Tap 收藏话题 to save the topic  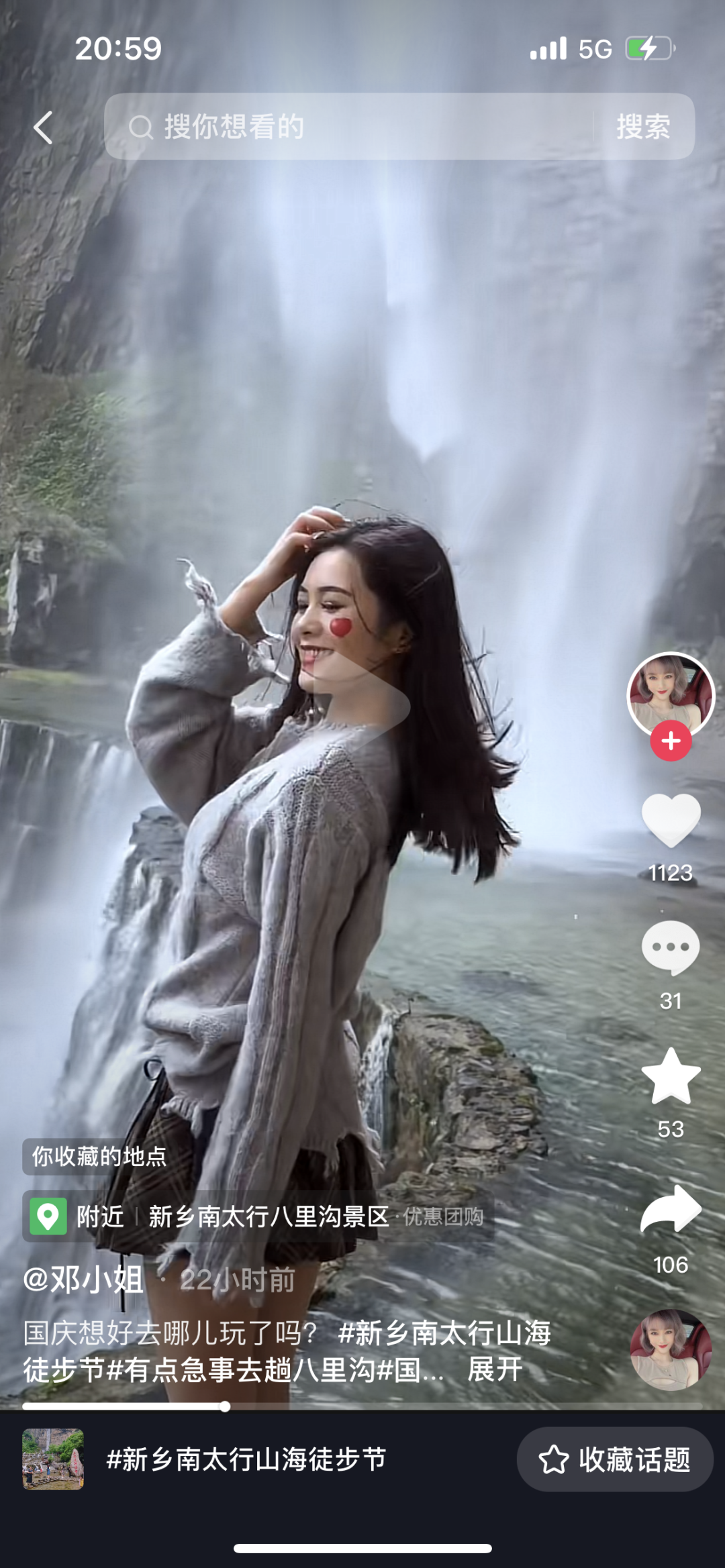(x=615, y=1459)
